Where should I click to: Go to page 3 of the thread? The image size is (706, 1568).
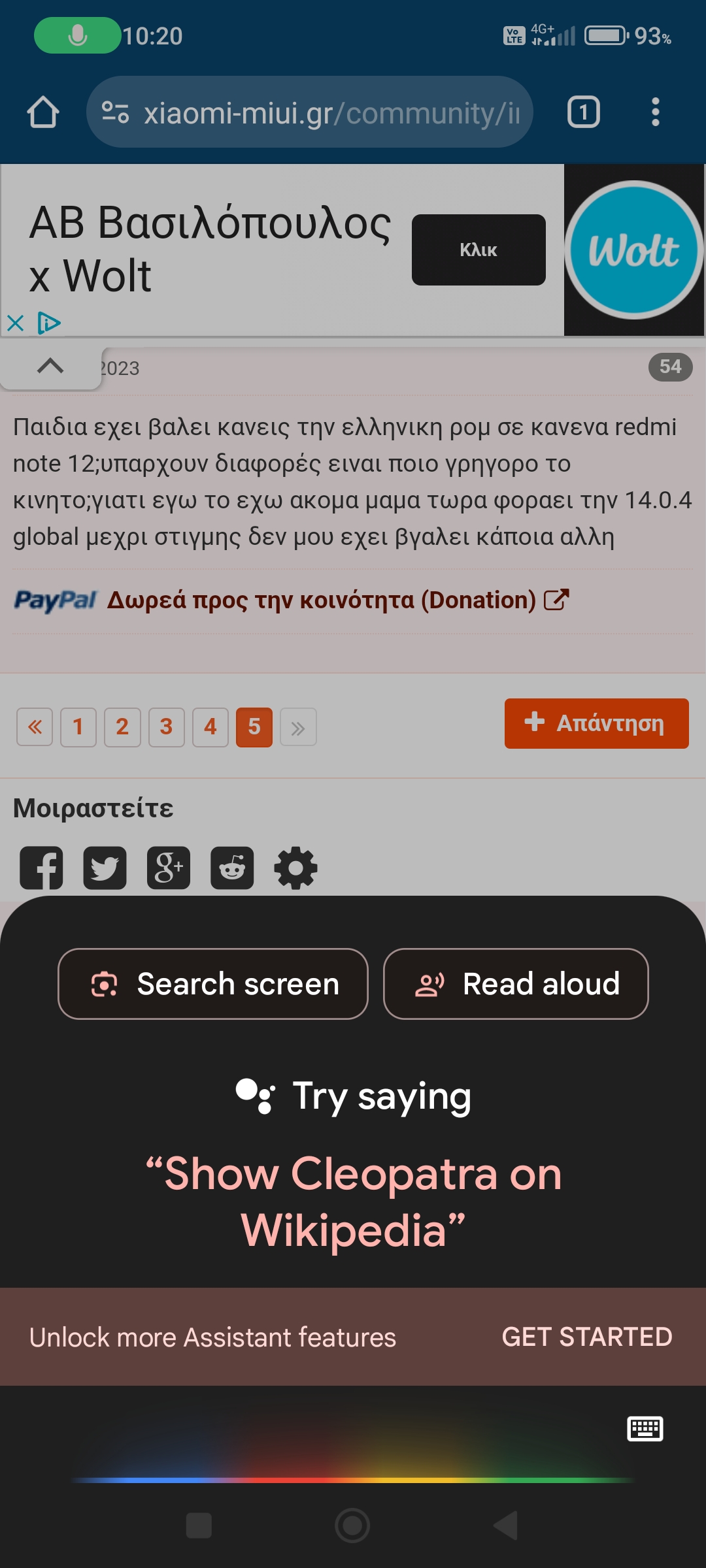click(x=166, y=727)
